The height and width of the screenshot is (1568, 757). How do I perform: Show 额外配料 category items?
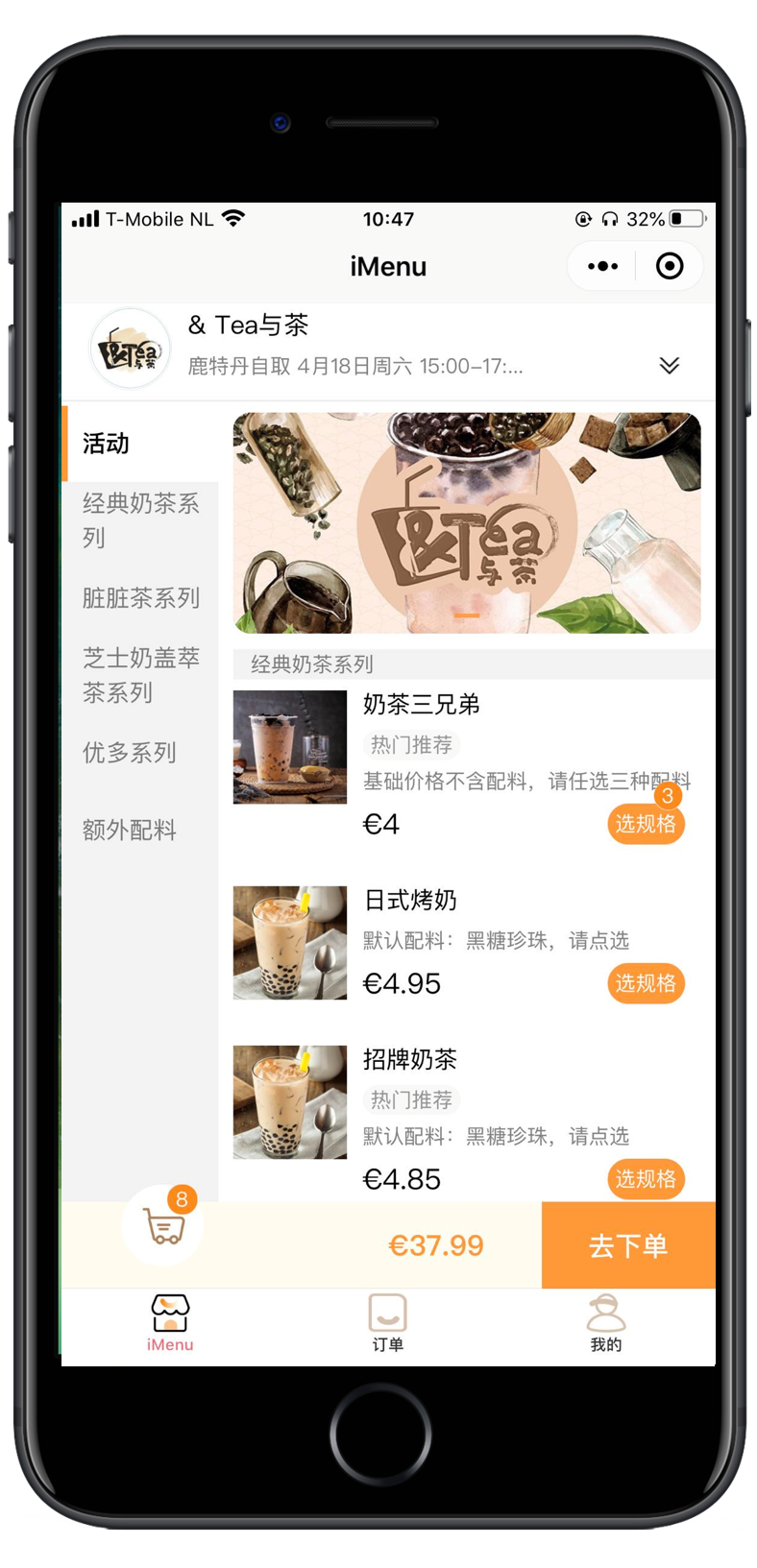130,830
